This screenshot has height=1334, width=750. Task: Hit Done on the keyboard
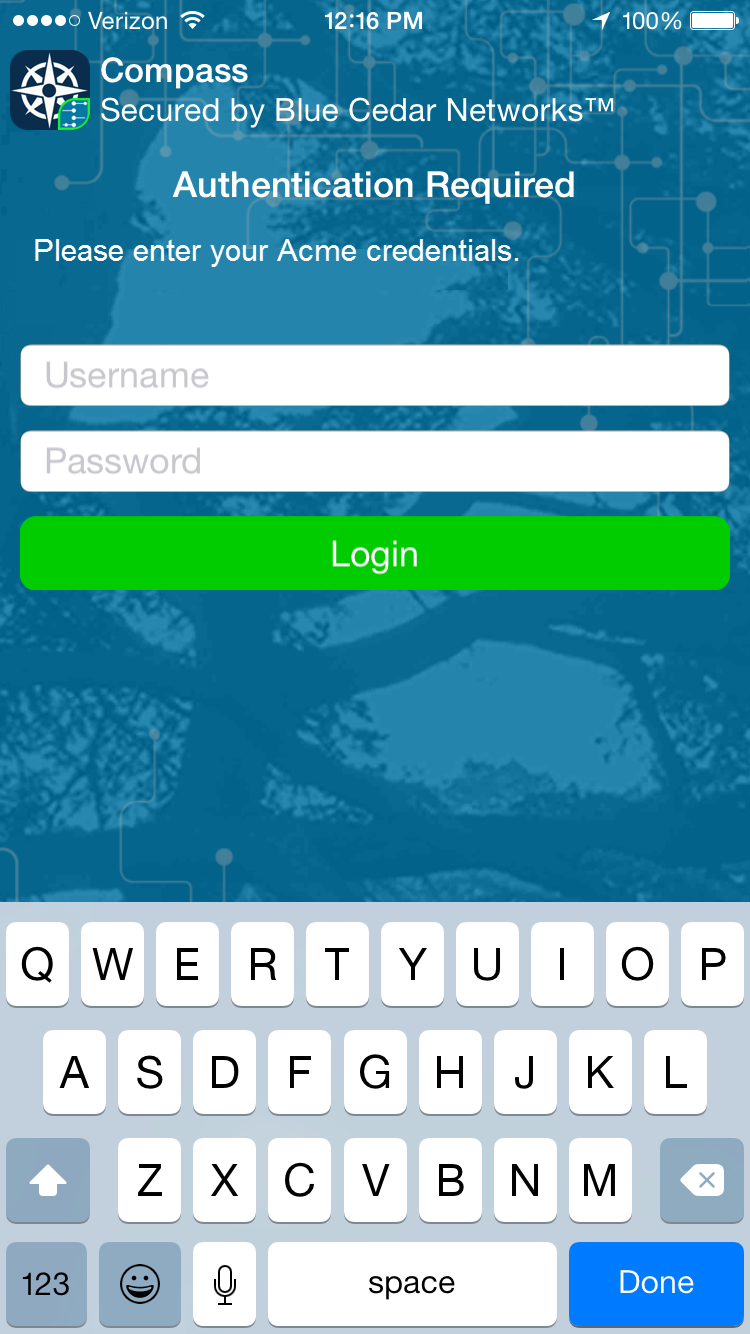click(656, 1283)
